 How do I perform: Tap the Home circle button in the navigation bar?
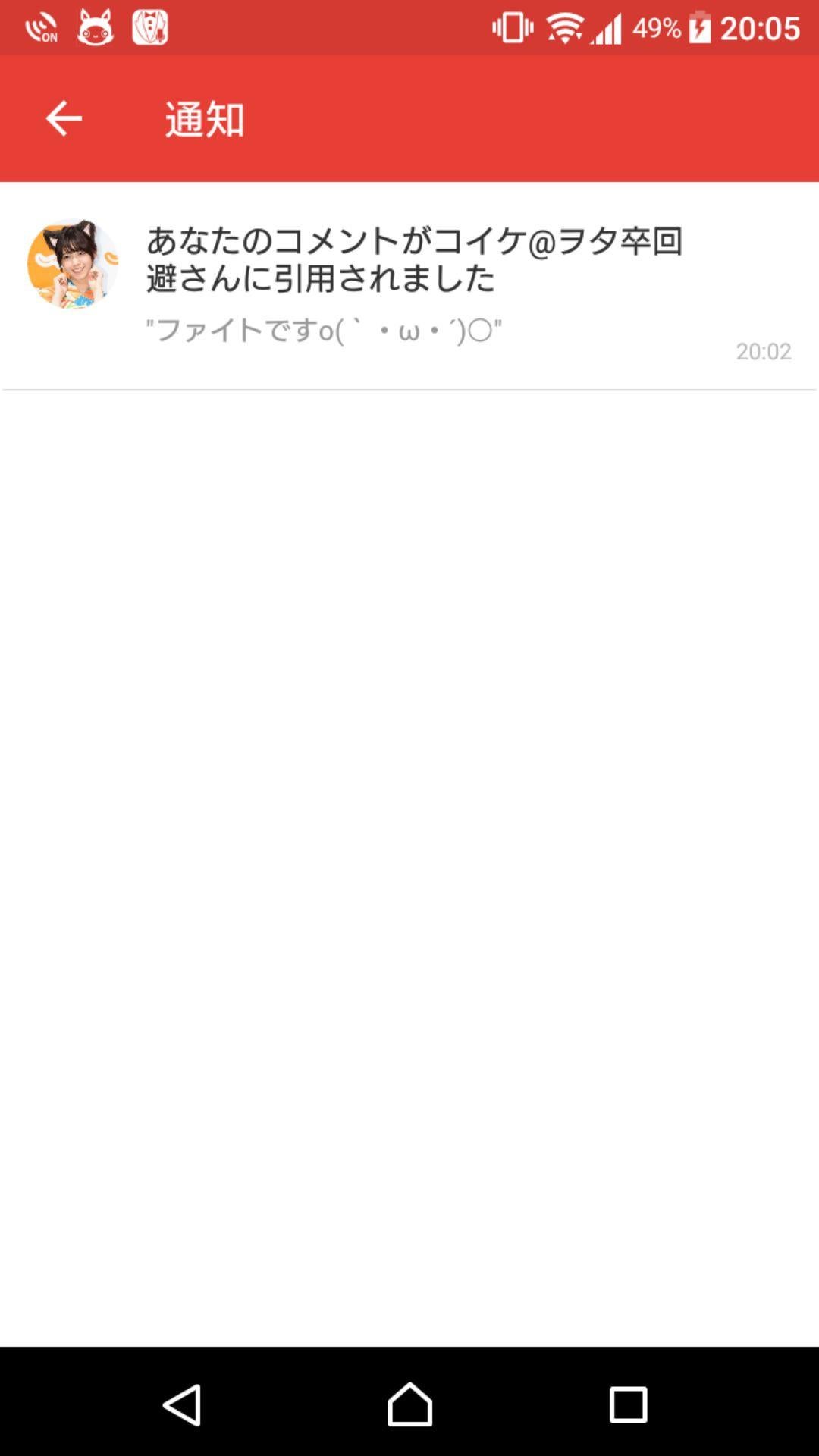[409, 1403]
